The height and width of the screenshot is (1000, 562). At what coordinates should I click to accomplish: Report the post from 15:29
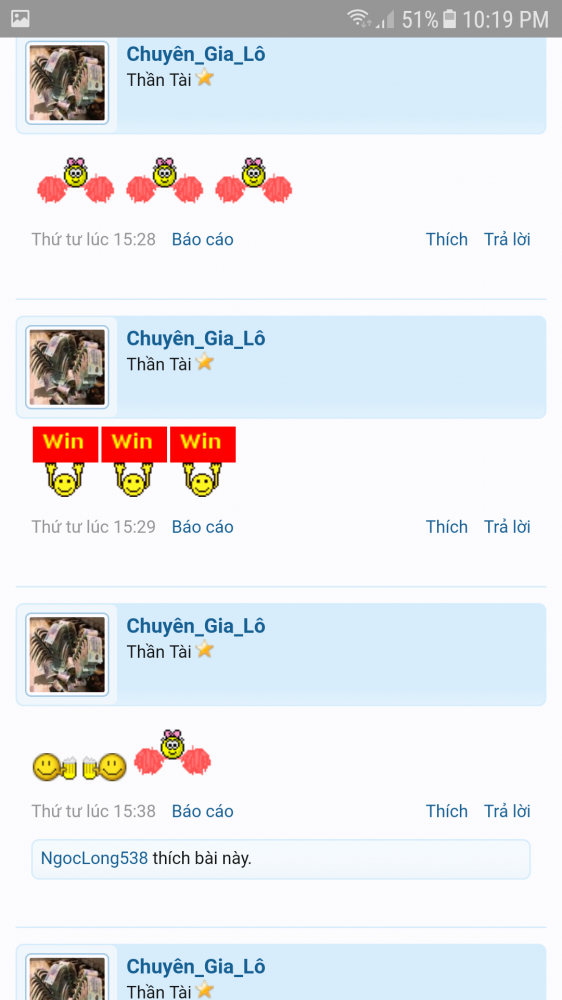tap(202, 527)
